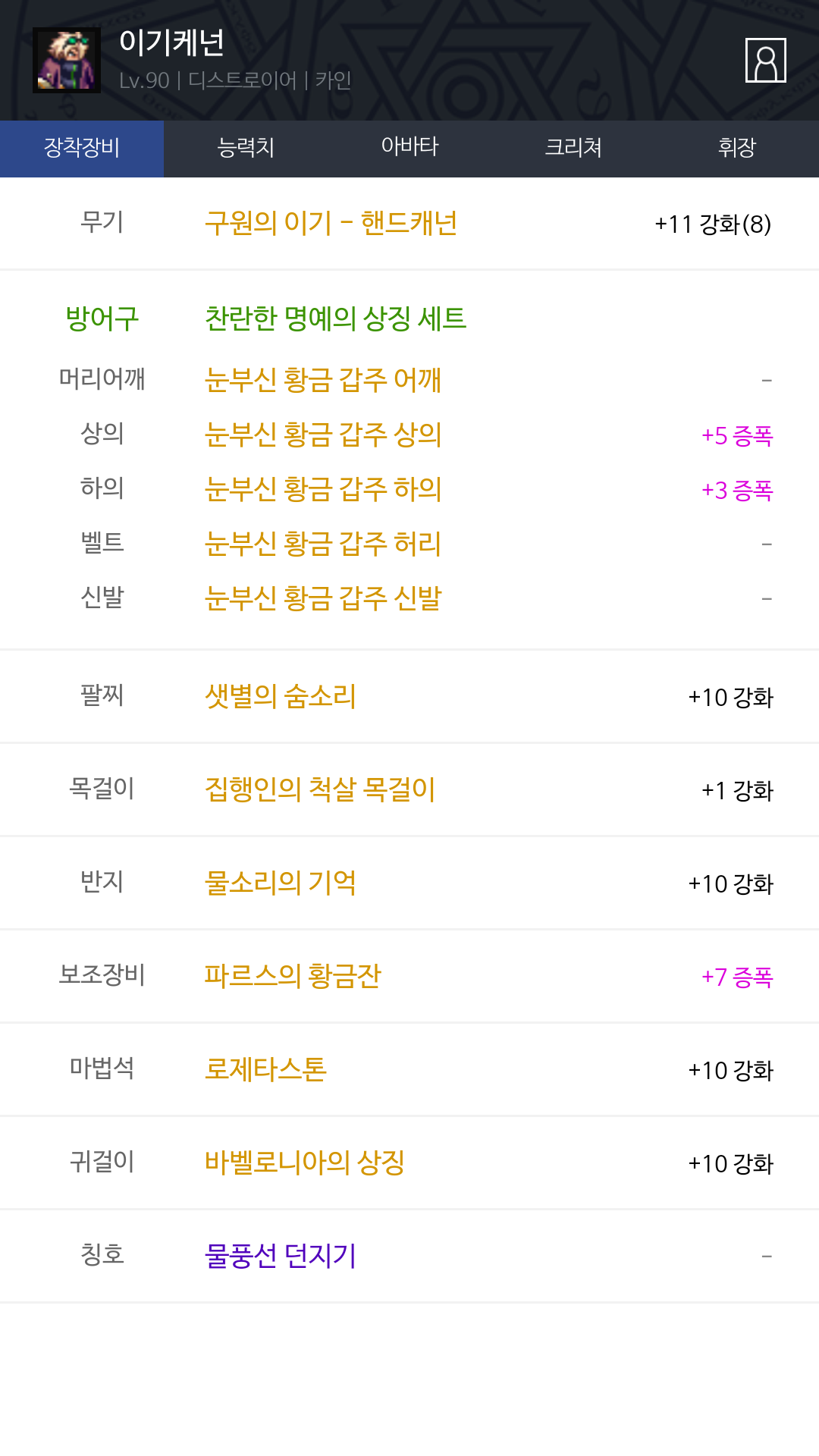This screenshot has height=1456, width=819.
Task: Open weapon 구원의 이기 - 핸드캐넌
Action: 331,224
